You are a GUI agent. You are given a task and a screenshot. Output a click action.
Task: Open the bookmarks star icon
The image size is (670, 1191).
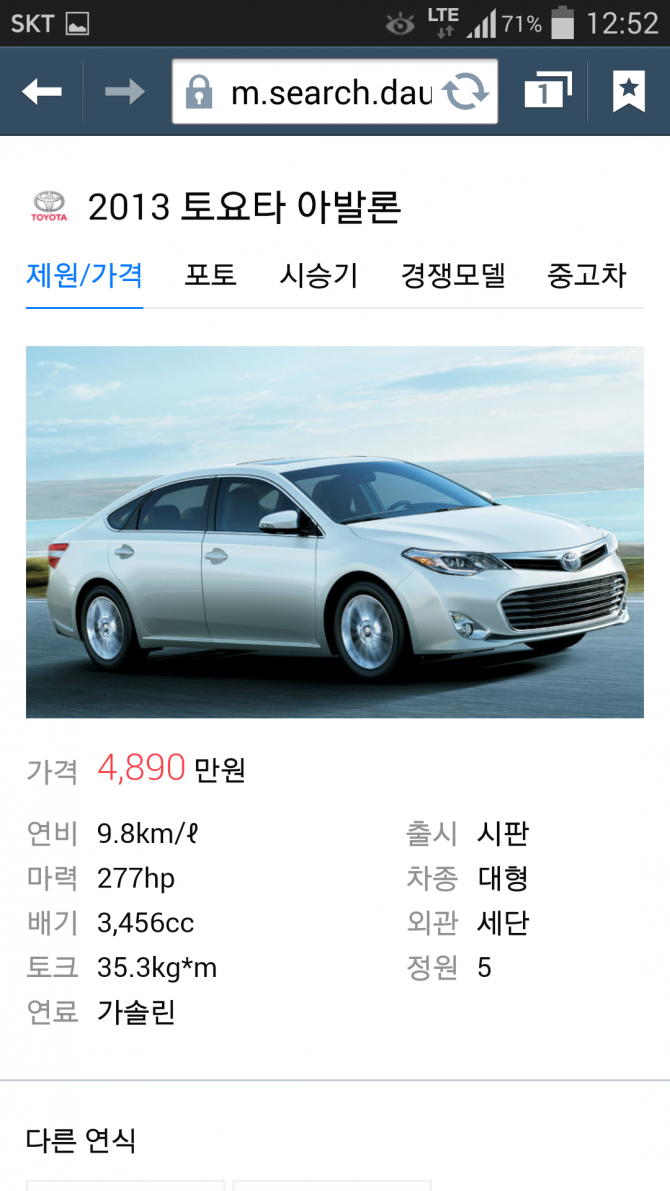628,92
